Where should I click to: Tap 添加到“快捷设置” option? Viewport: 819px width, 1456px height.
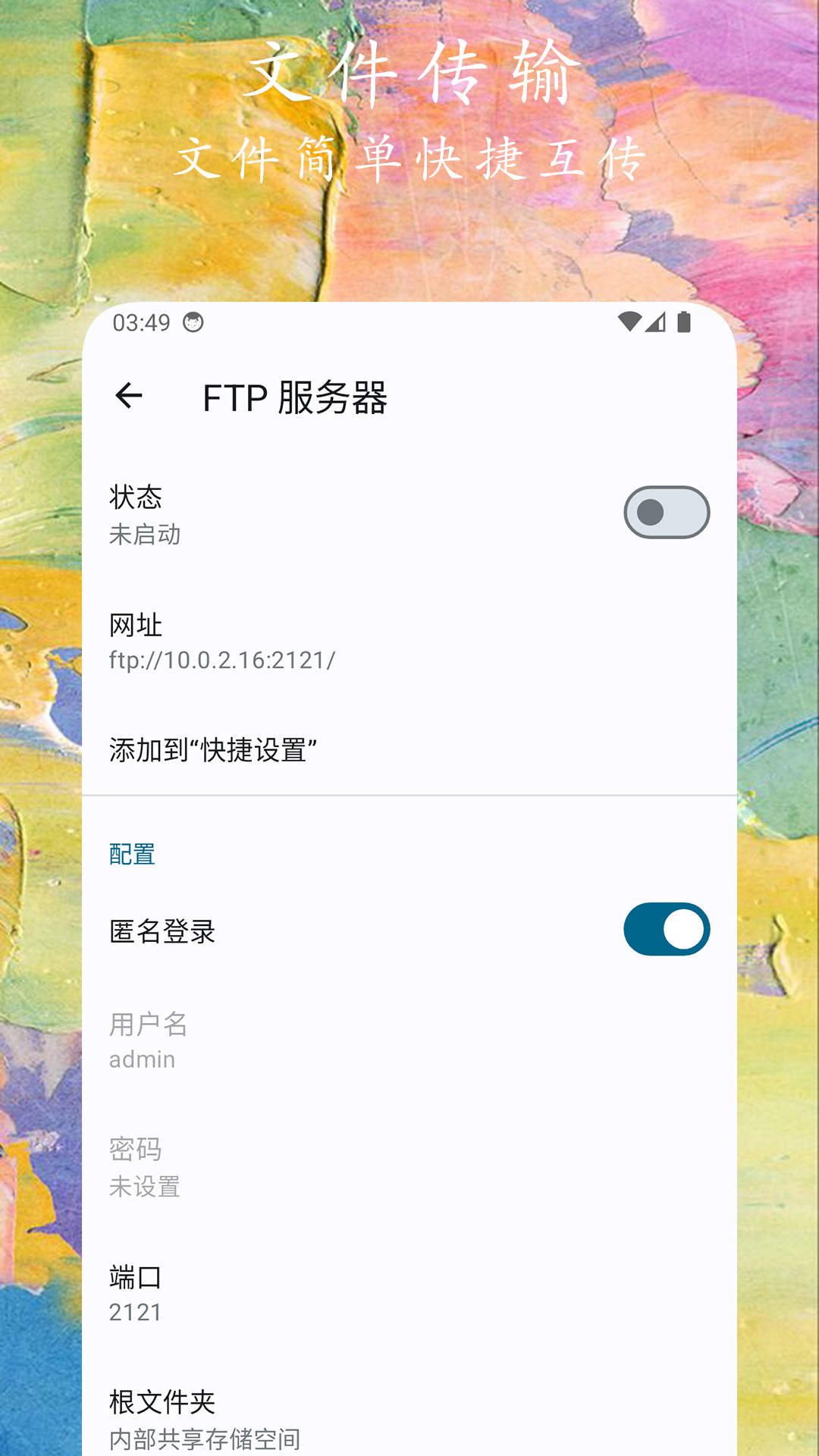tap(303, 752)
